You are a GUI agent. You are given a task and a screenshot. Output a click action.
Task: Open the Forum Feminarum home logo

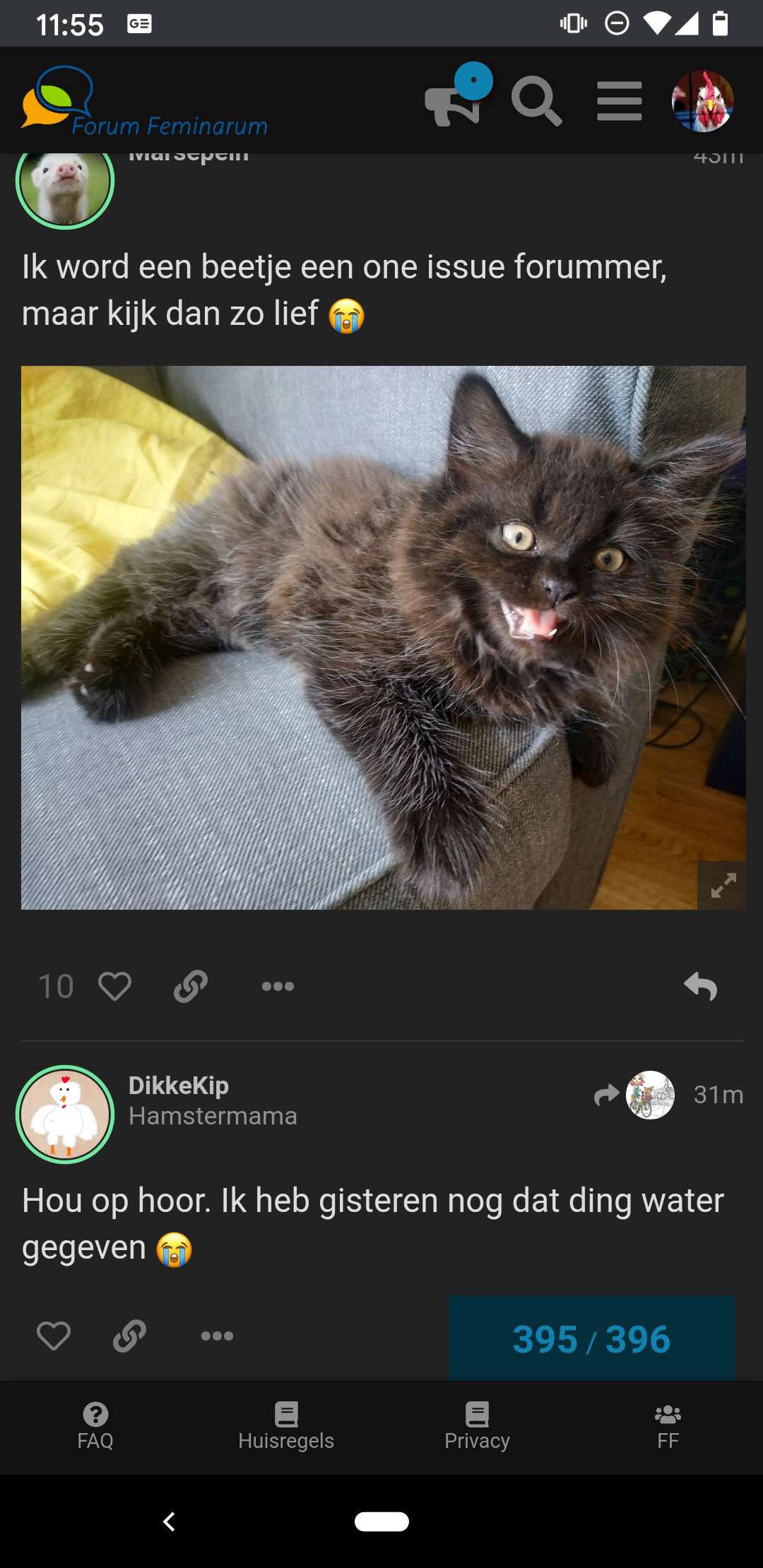click(145, 100)
